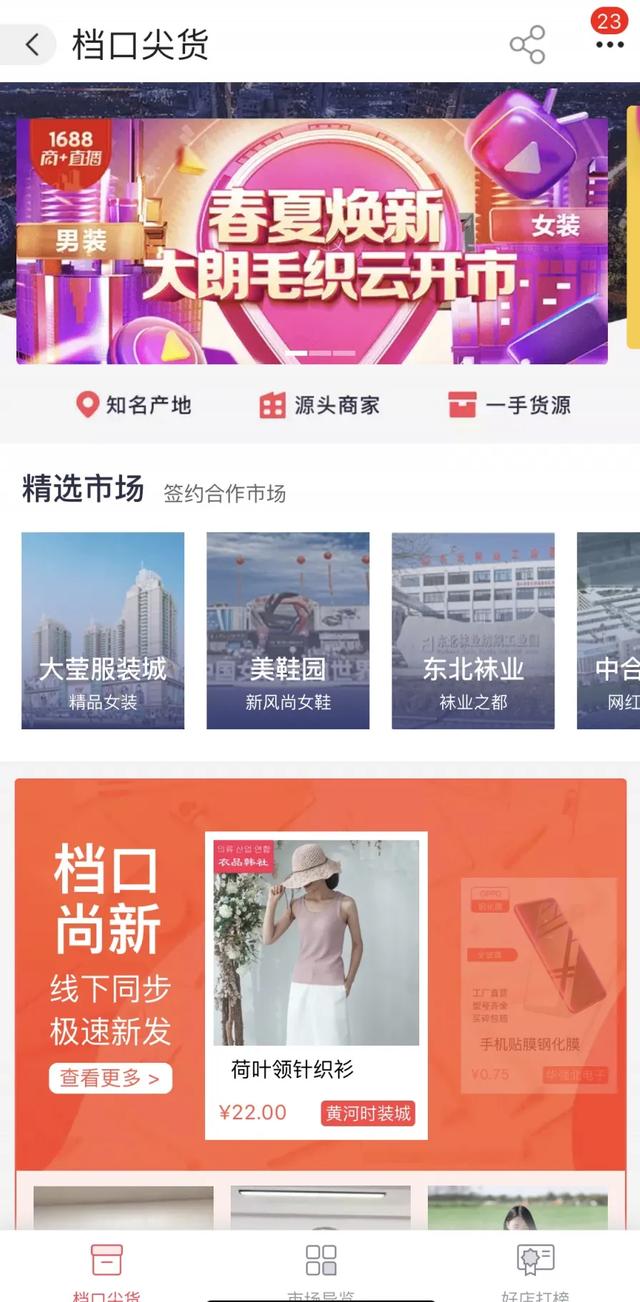Select 知名产地 shortcut
Viewport: 640px width, 1302px height.
[134, 405]
